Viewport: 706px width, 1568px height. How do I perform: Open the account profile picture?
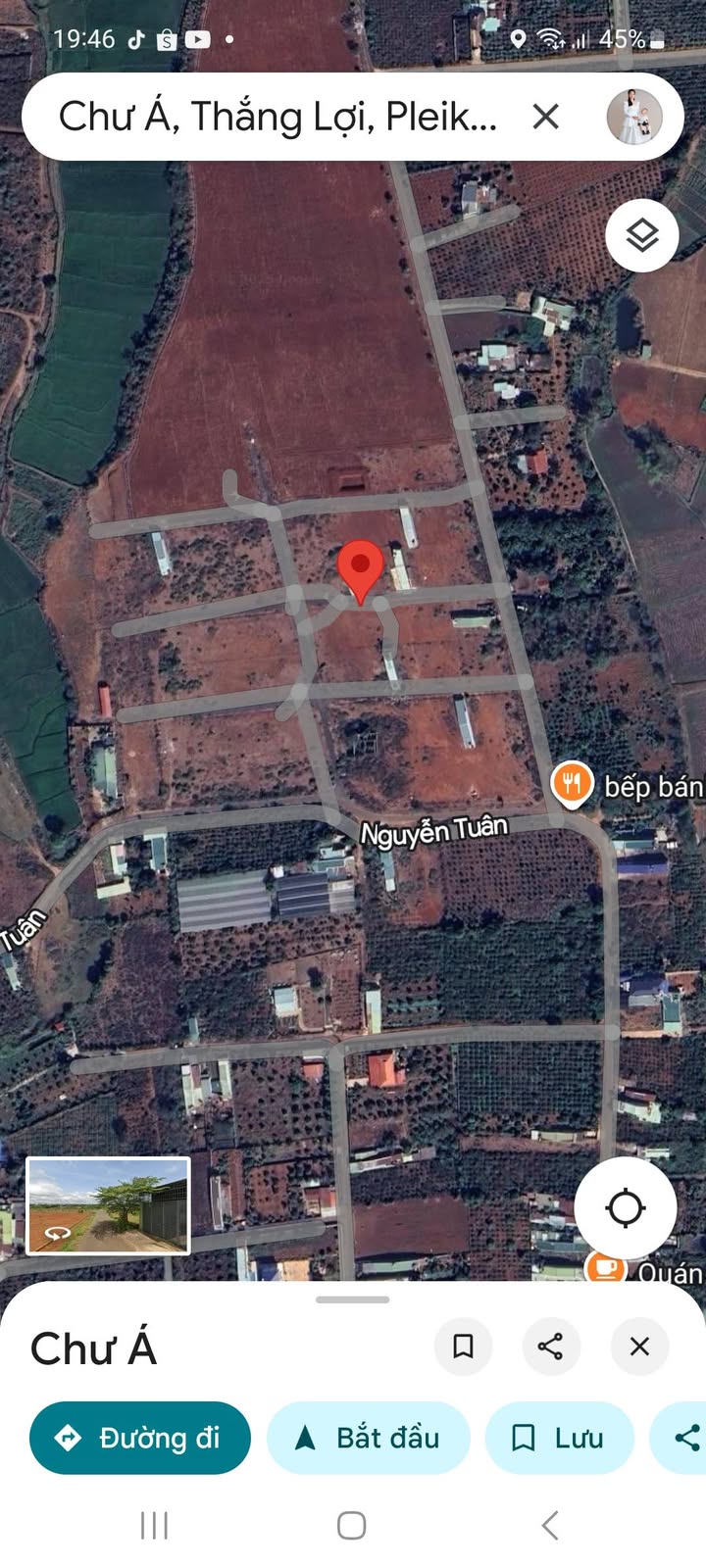point(633,117)
